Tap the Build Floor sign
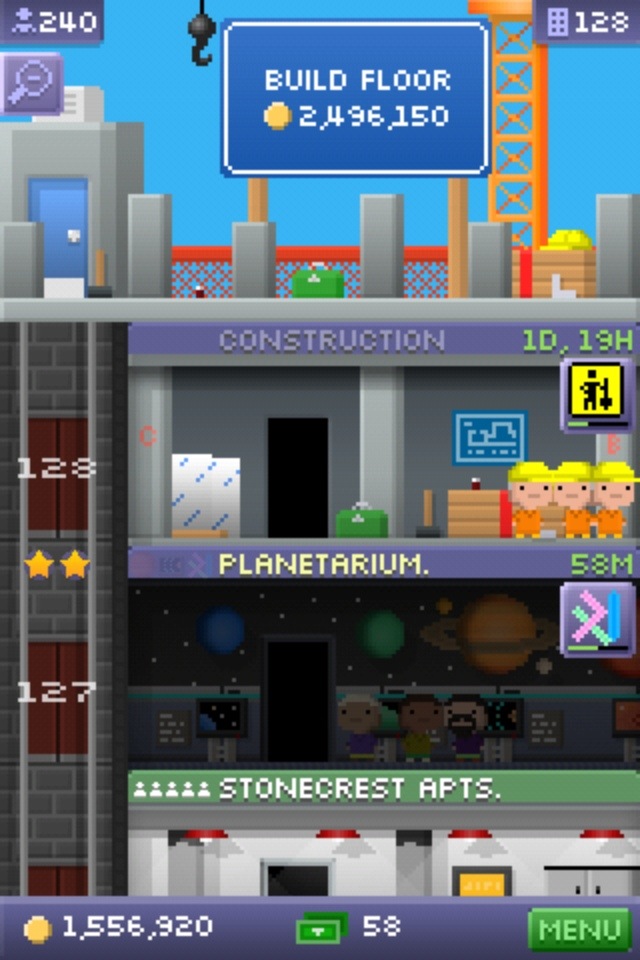 [x=355, y=98]
